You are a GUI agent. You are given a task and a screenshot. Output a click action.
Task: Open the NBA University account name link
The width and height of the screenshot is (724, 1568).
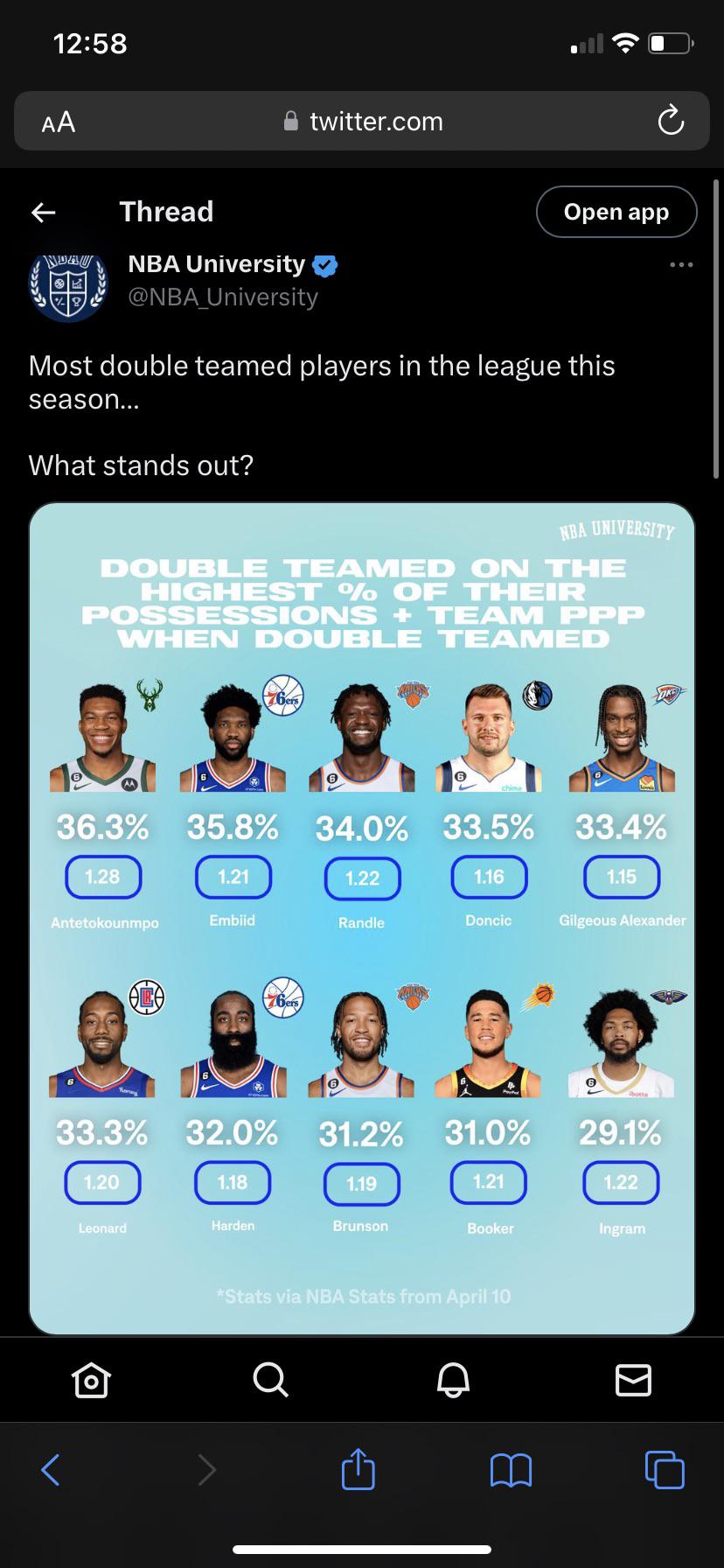click(x=217, y=264)
